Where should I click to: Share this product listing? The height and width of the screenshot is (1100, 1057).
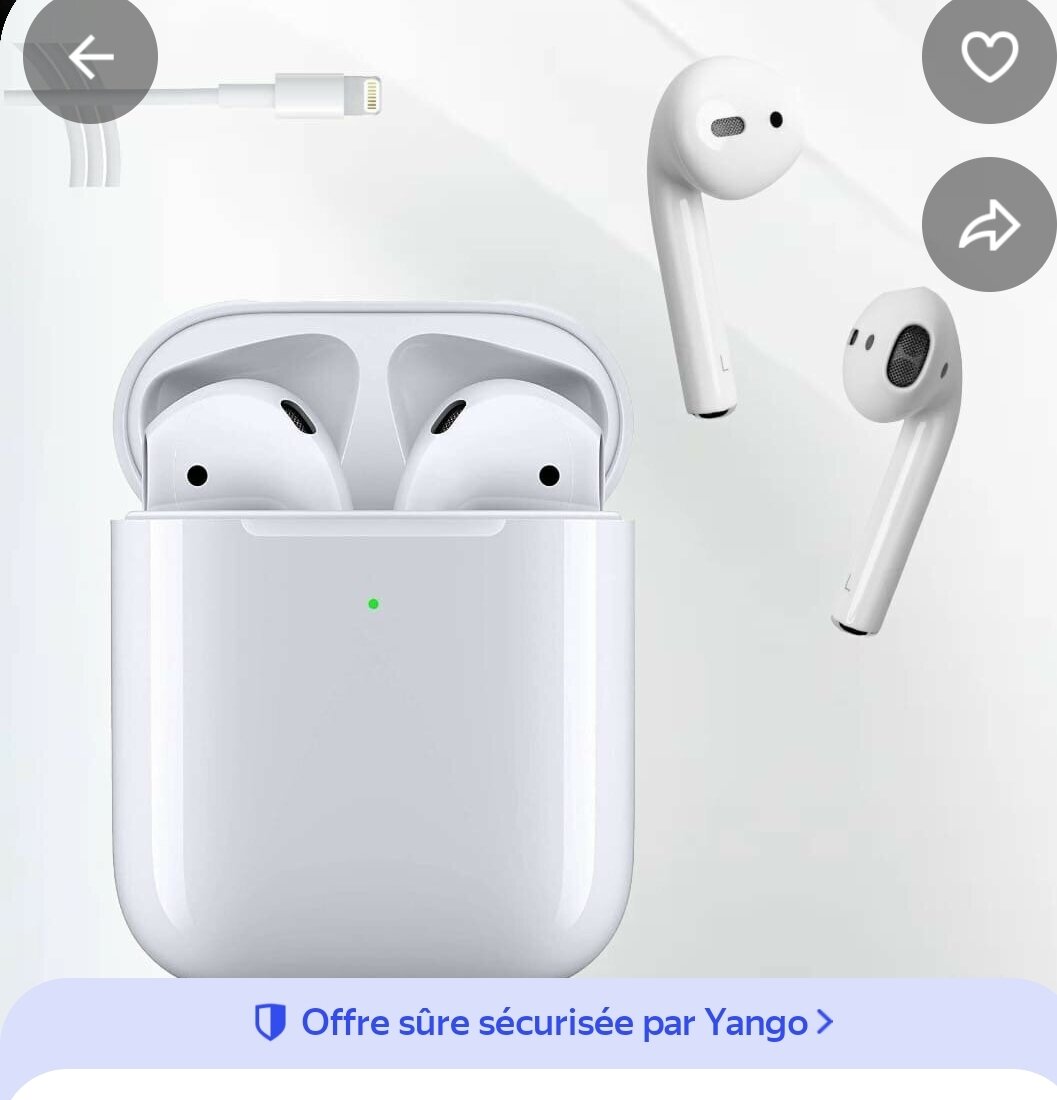click(x=988, y=225)
